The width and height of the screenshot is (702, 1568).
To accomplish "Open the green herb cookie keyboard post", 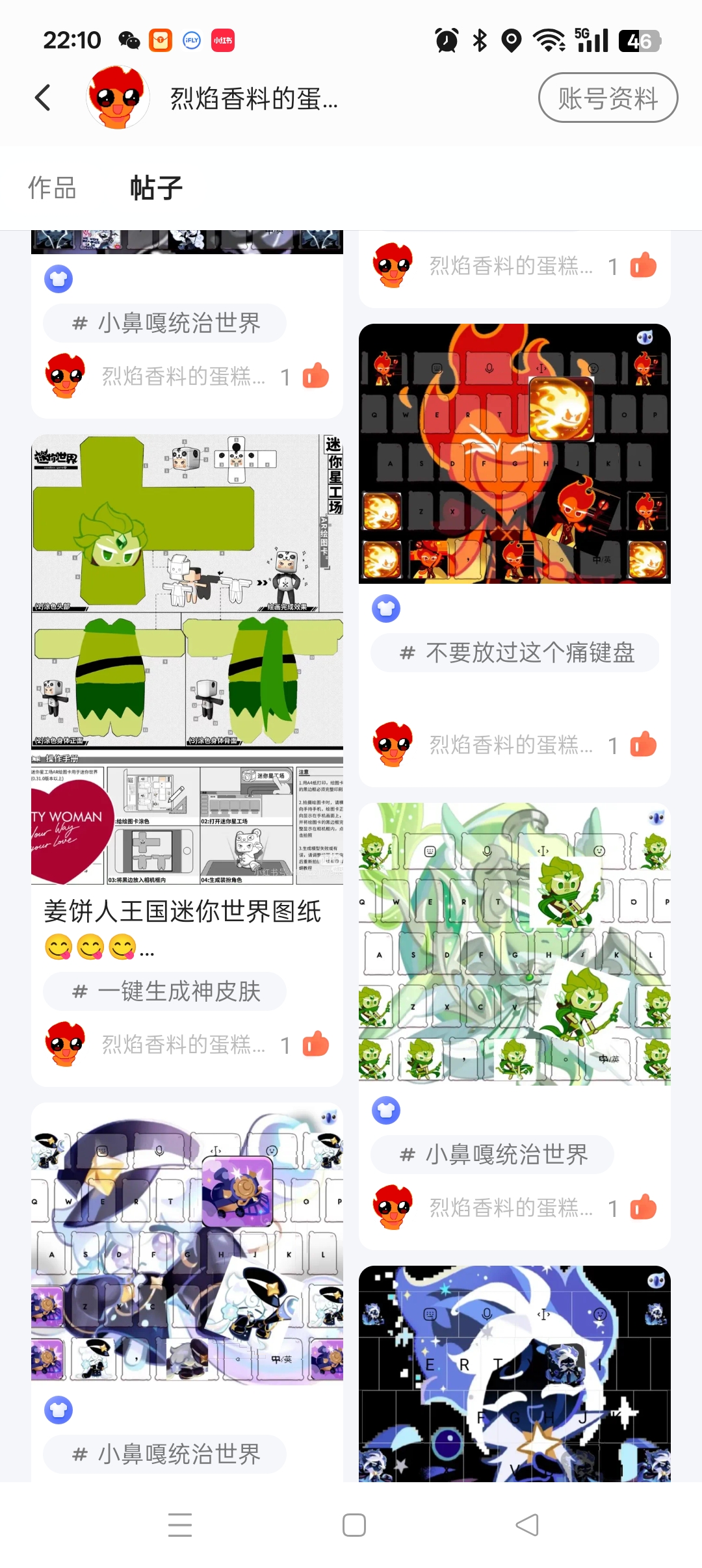I will coord(514,944).
